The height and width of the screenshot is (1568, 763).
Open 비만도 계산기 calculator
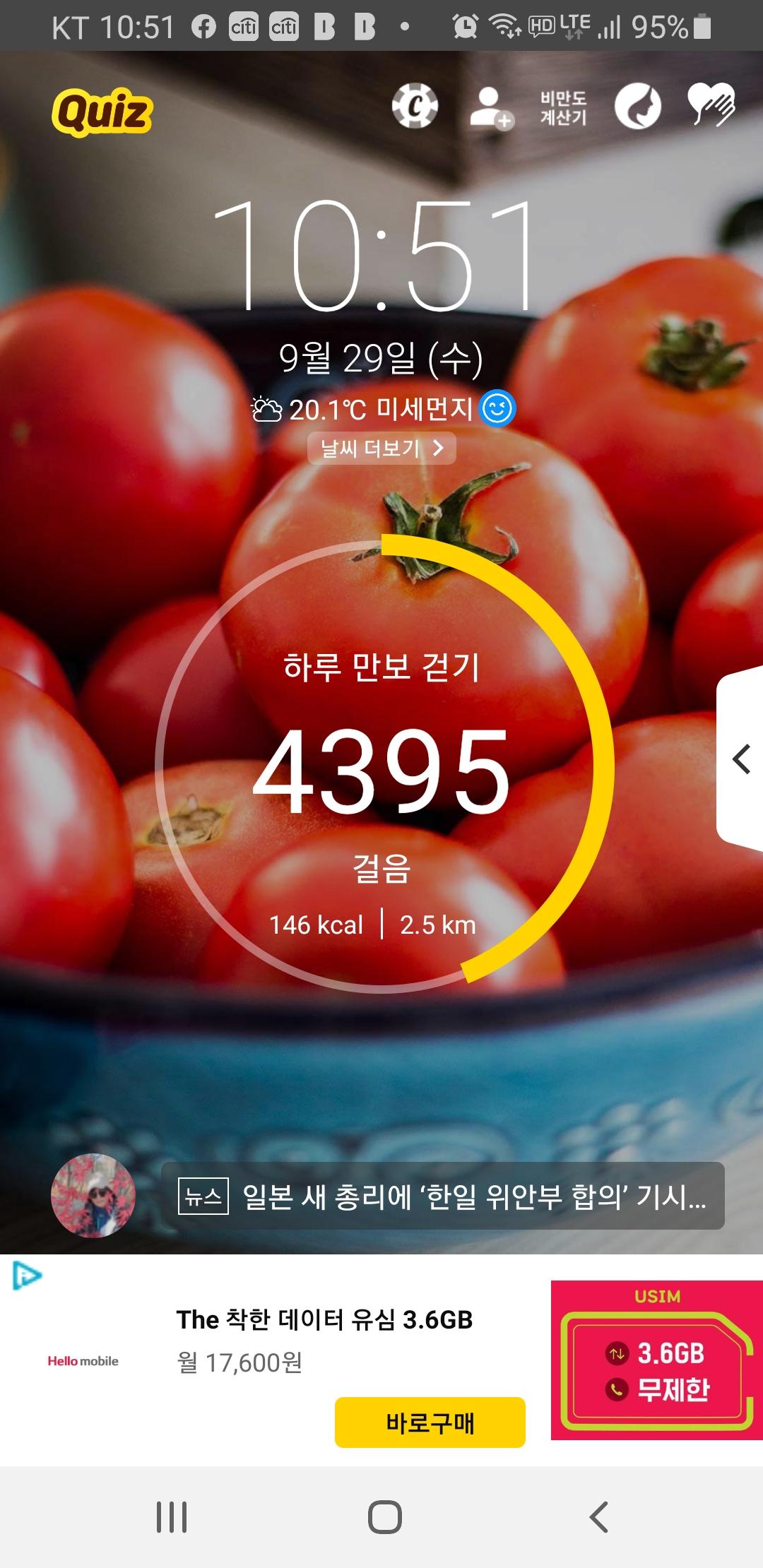(563, 108)
